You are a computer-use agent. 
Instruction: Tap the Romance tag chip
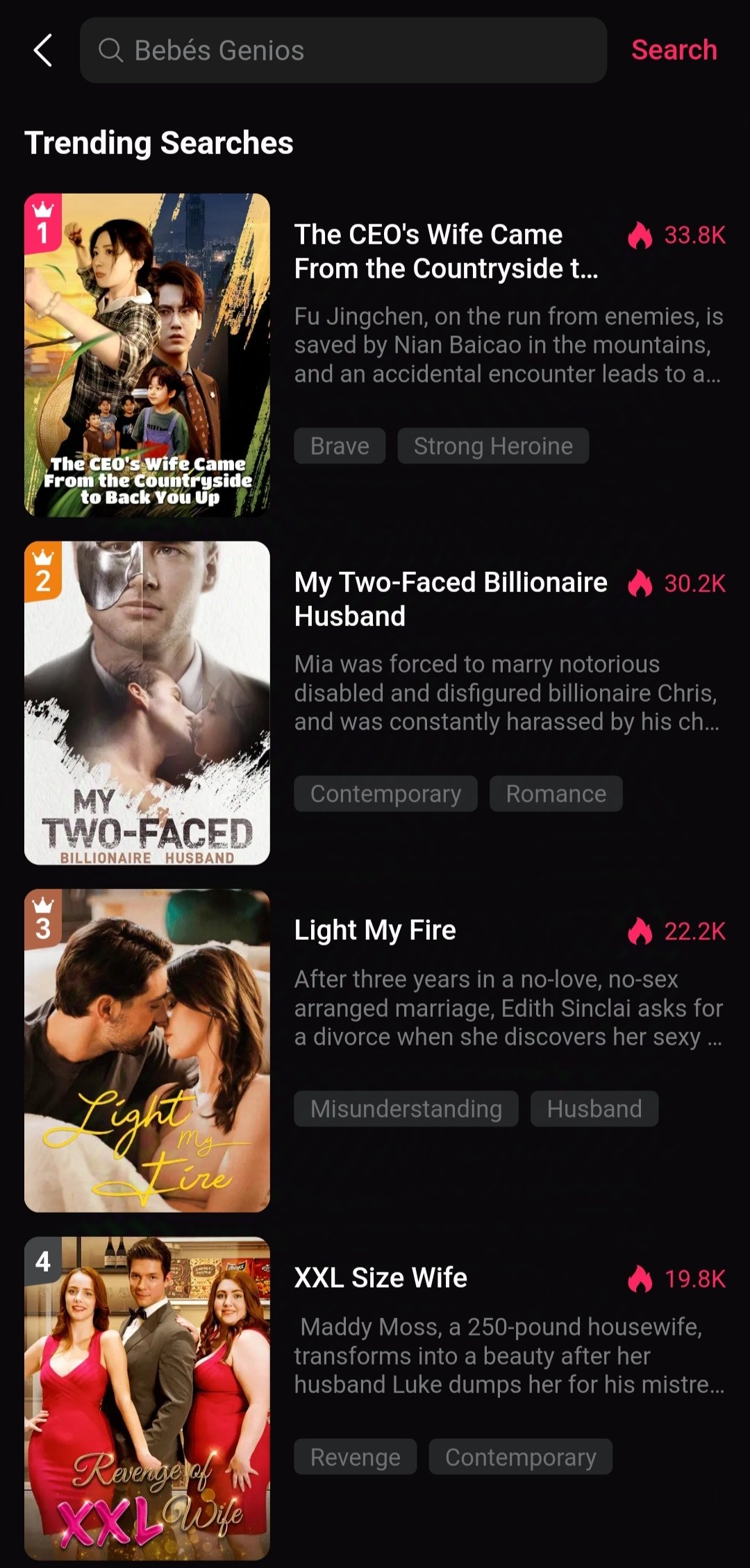[x=556, y=793]
